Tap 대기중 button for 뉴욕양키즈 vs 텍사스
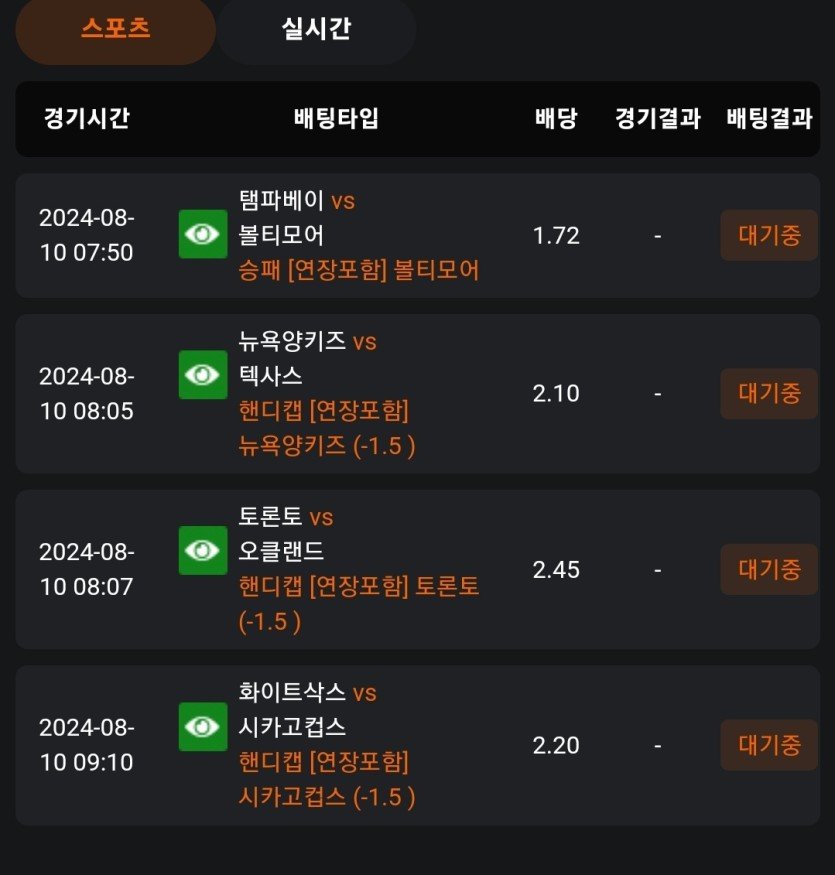 (769, 394)
